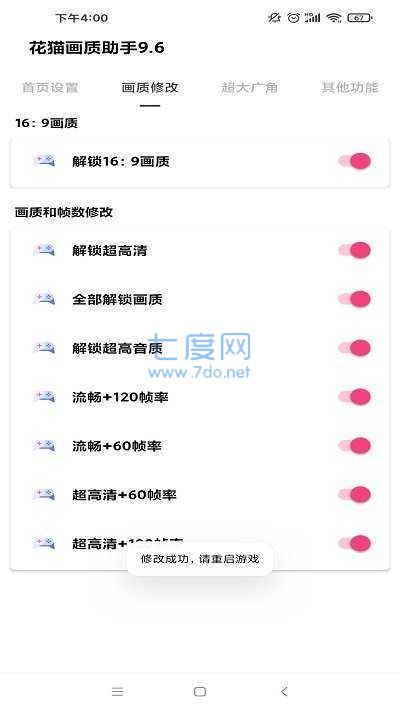Switch to the 首页设置 tab
Screen dimensions: 400x711
coord(50,87)
